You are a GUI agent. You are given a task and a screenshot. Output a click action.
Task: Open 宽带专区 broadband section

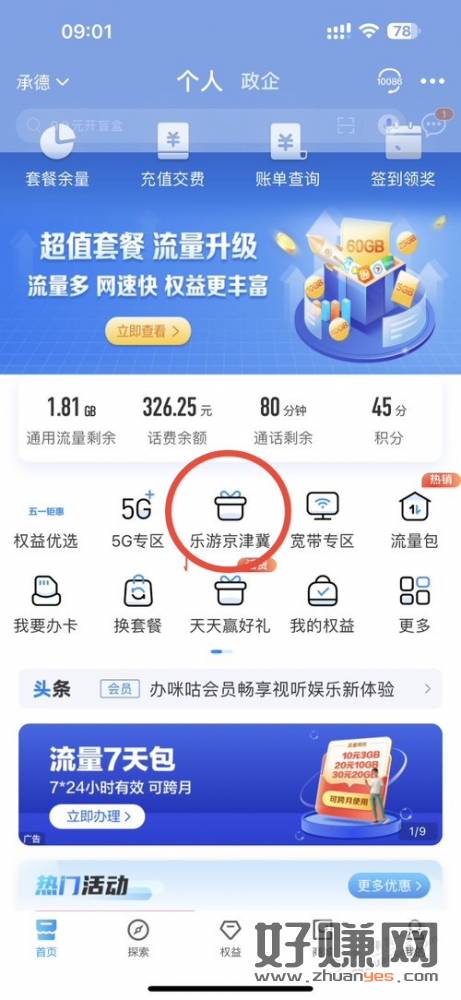pos(322,522)
